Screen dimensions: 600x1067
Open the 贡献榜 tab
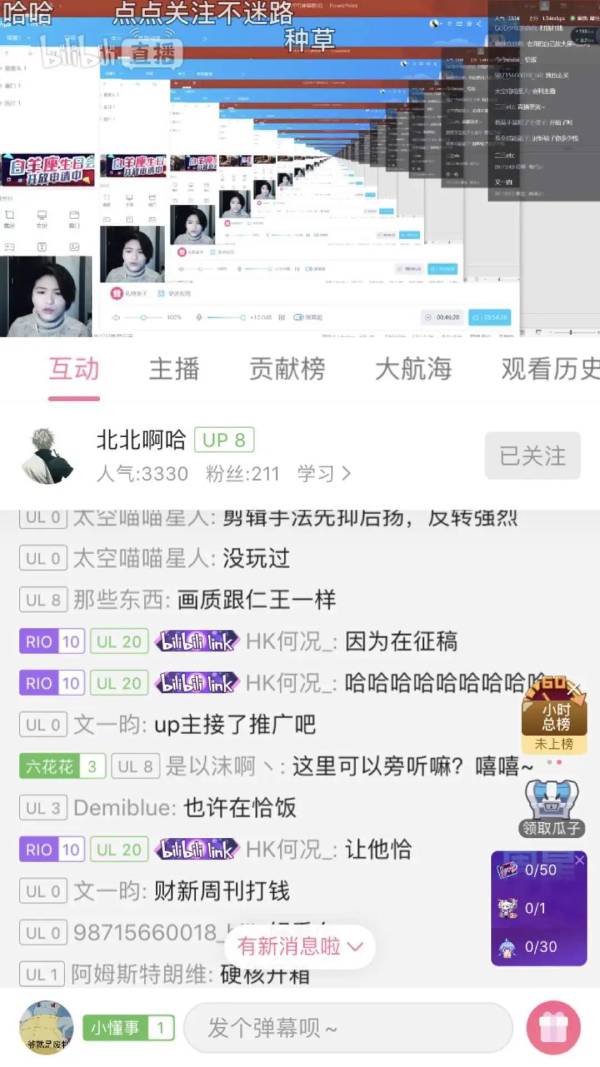(x=287, y=368)
